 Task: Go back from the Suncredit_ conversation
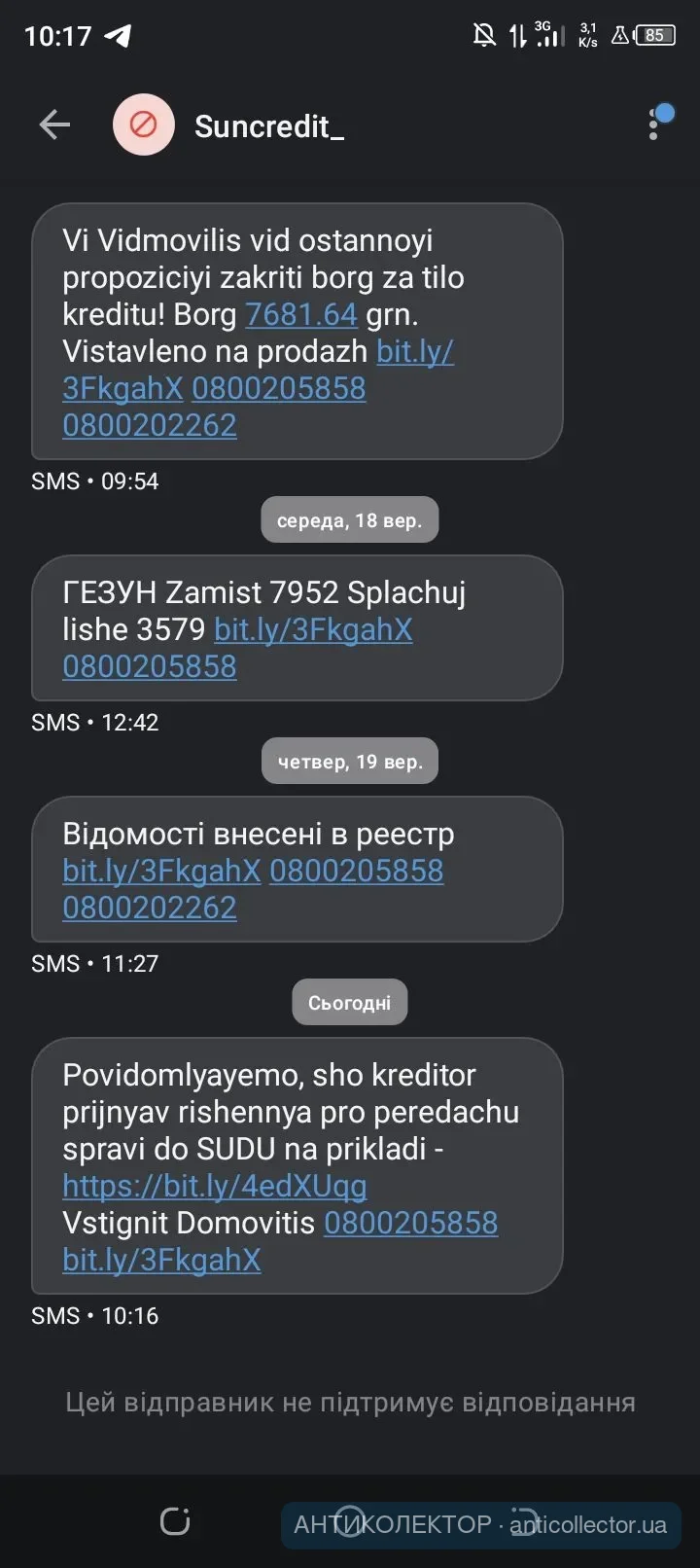54,125
